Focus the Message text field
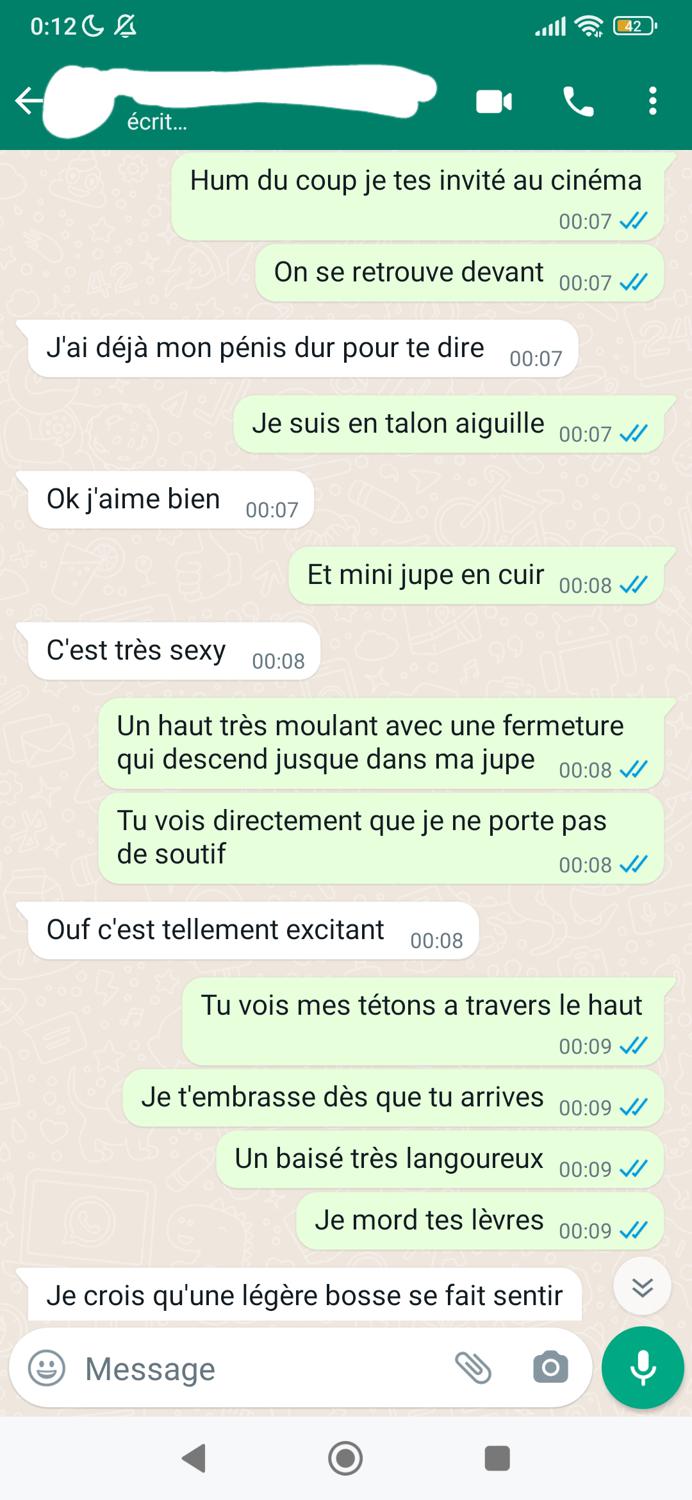Image resolution: width=692 pixels, height=1500 pixels. [260, 1368]
